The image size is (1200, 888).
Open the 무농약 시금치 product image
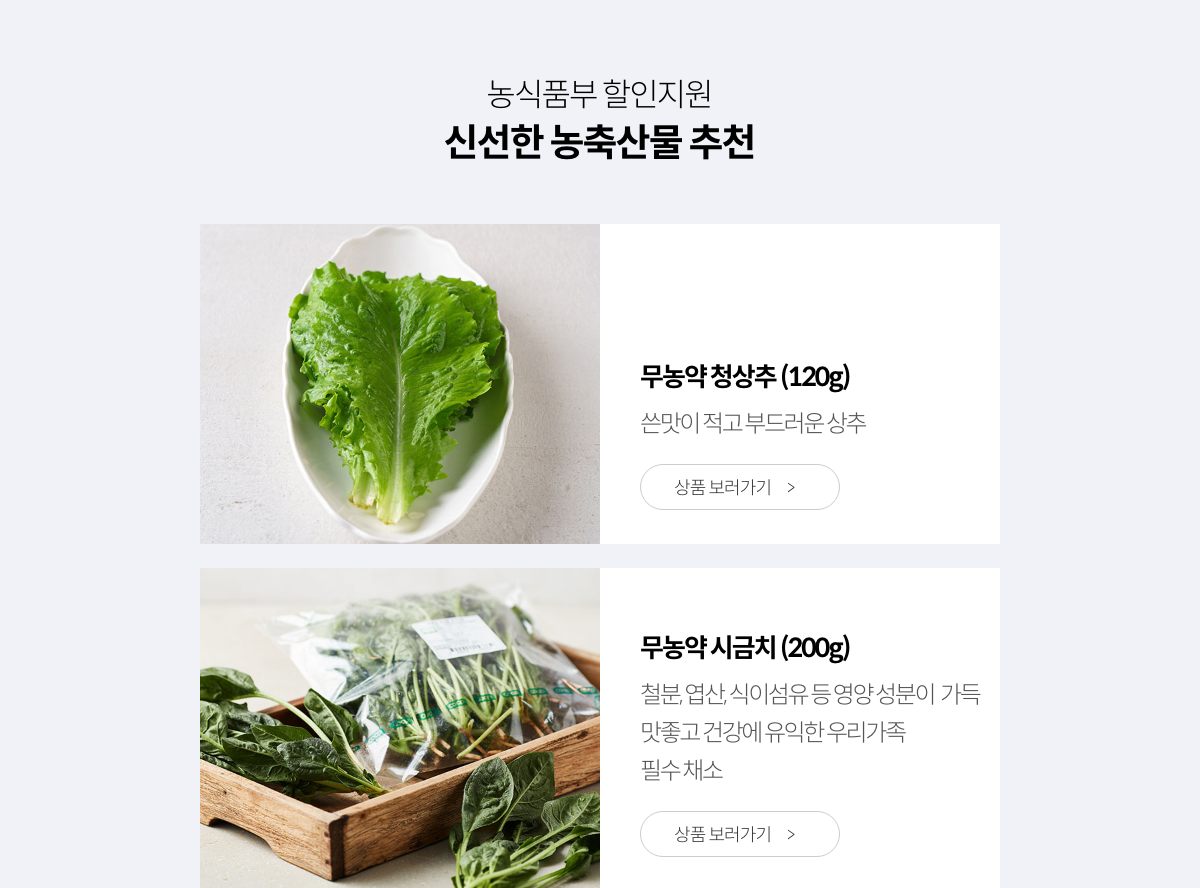click(400, 728)
